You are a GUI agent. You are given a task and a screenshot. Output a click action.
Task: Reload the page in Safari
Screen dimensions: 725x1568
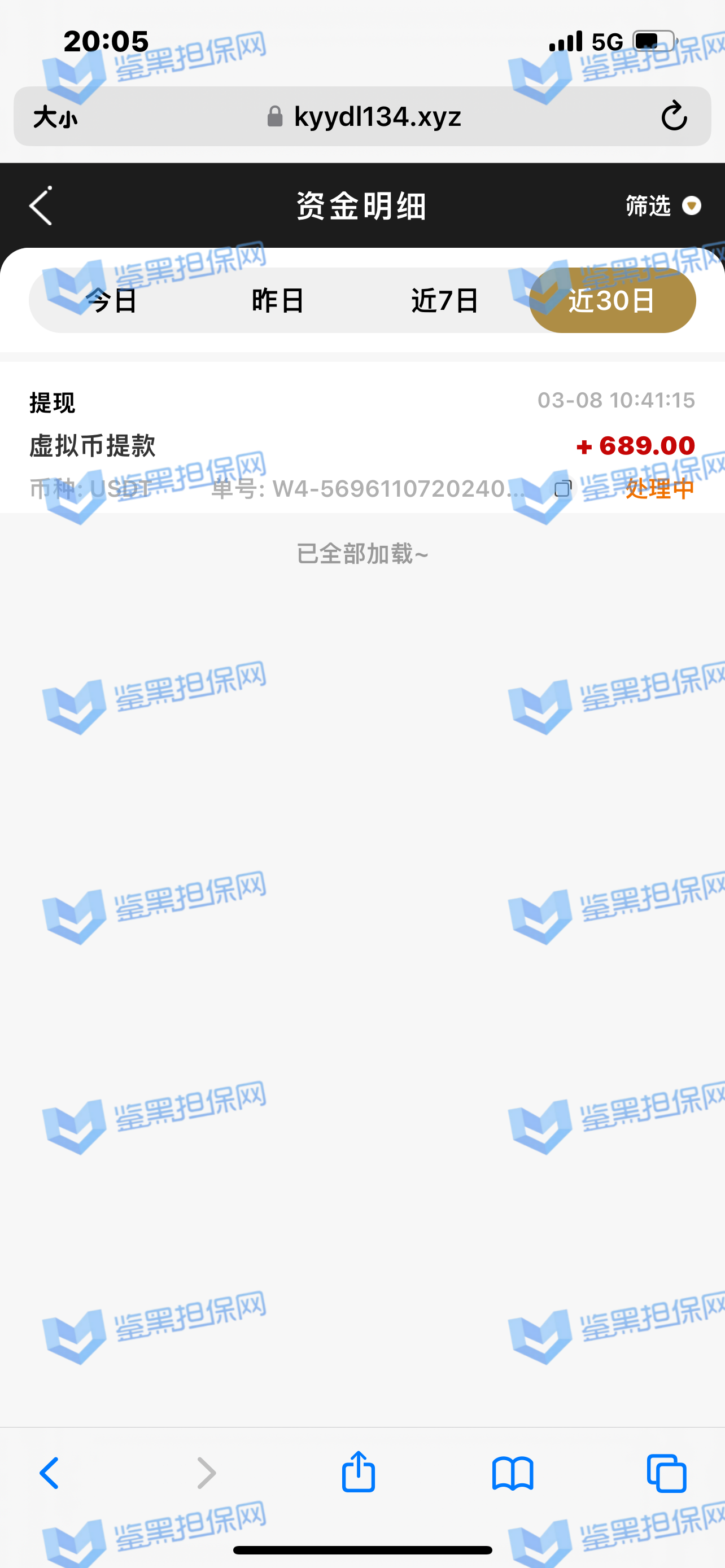(674, 116)
